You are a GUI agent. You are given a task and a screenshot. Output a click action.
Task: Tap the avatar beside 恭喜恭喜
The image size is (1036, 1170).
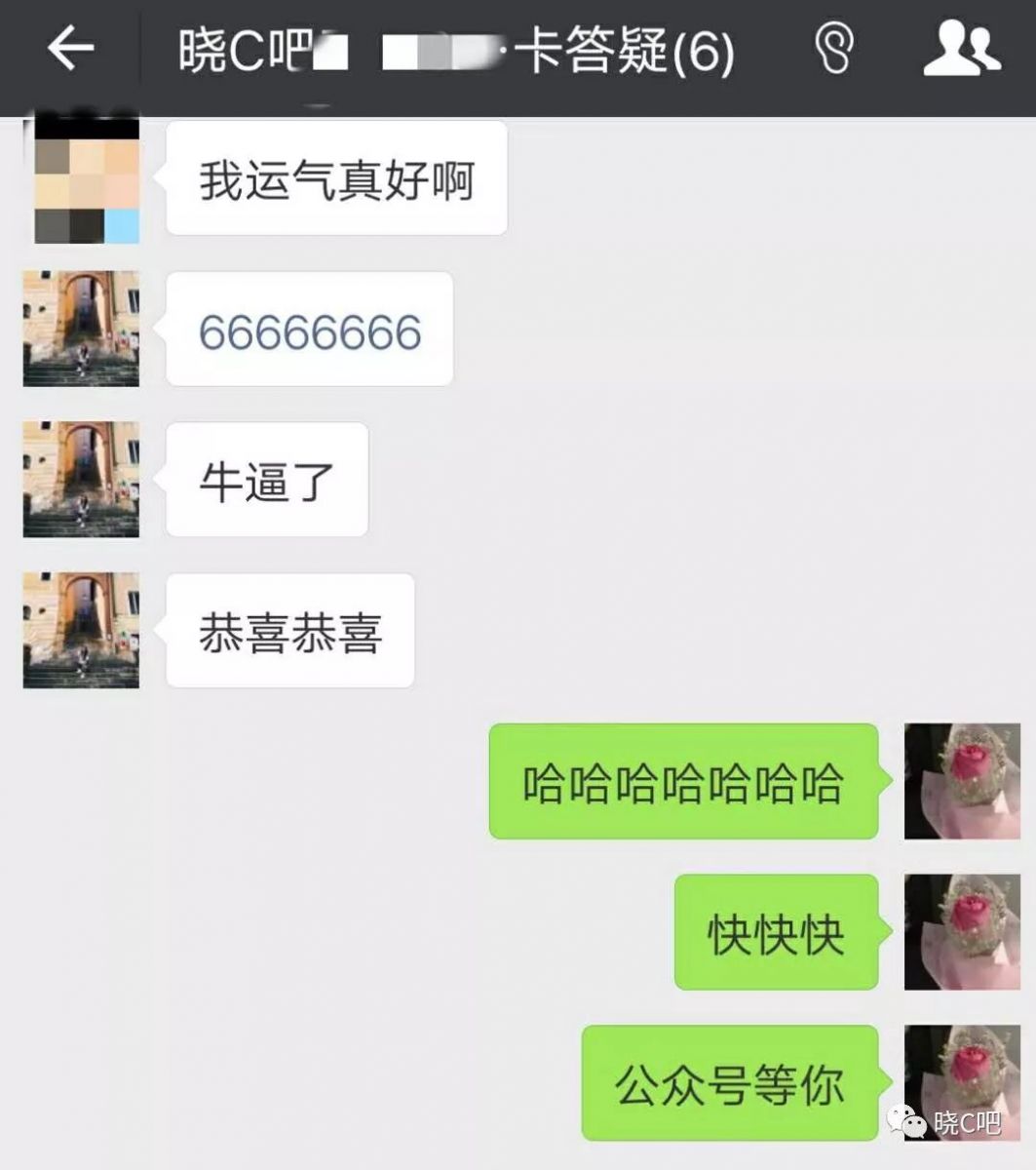(82, 631)
